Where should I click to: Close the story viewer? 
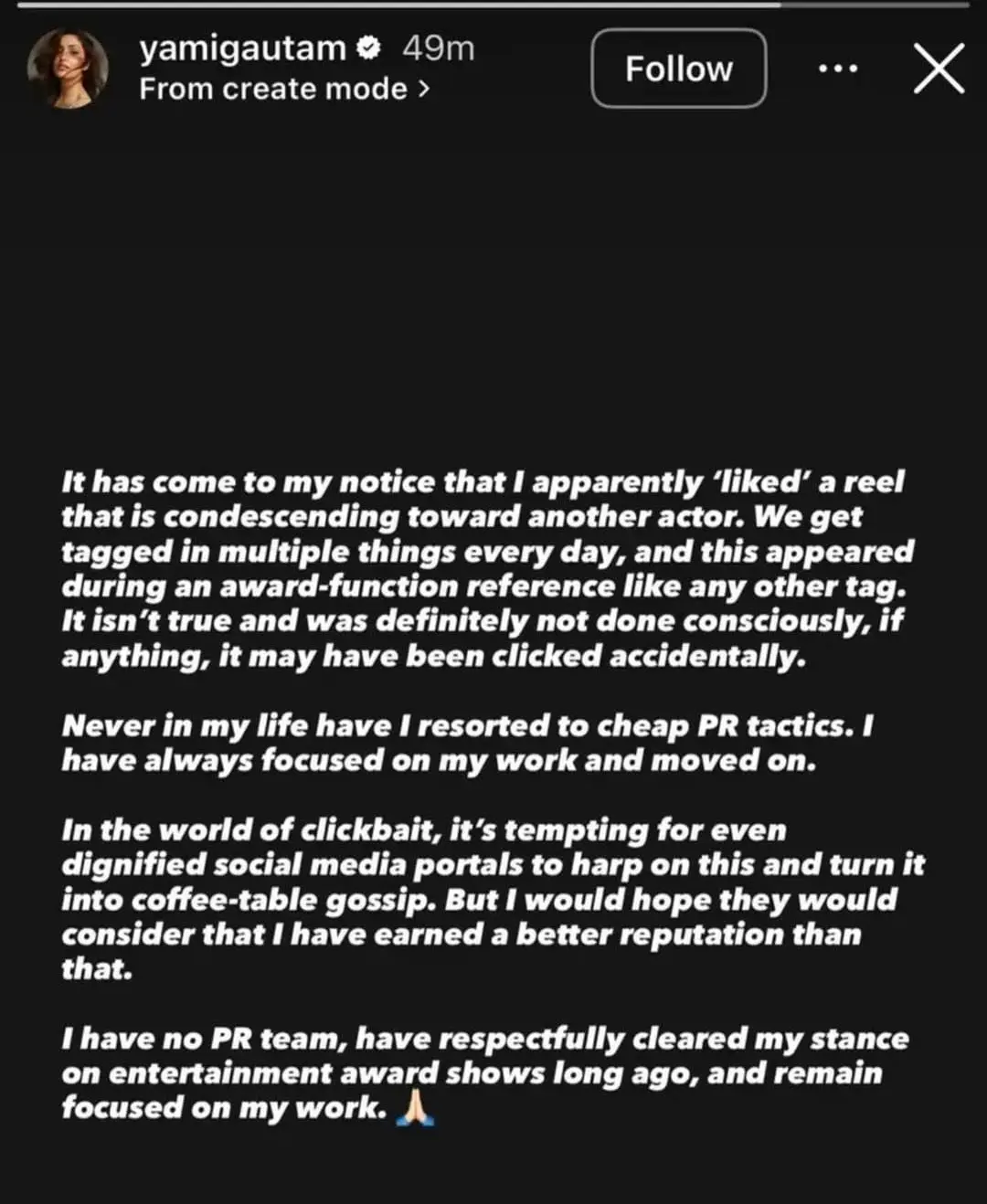tap(939, 69)
